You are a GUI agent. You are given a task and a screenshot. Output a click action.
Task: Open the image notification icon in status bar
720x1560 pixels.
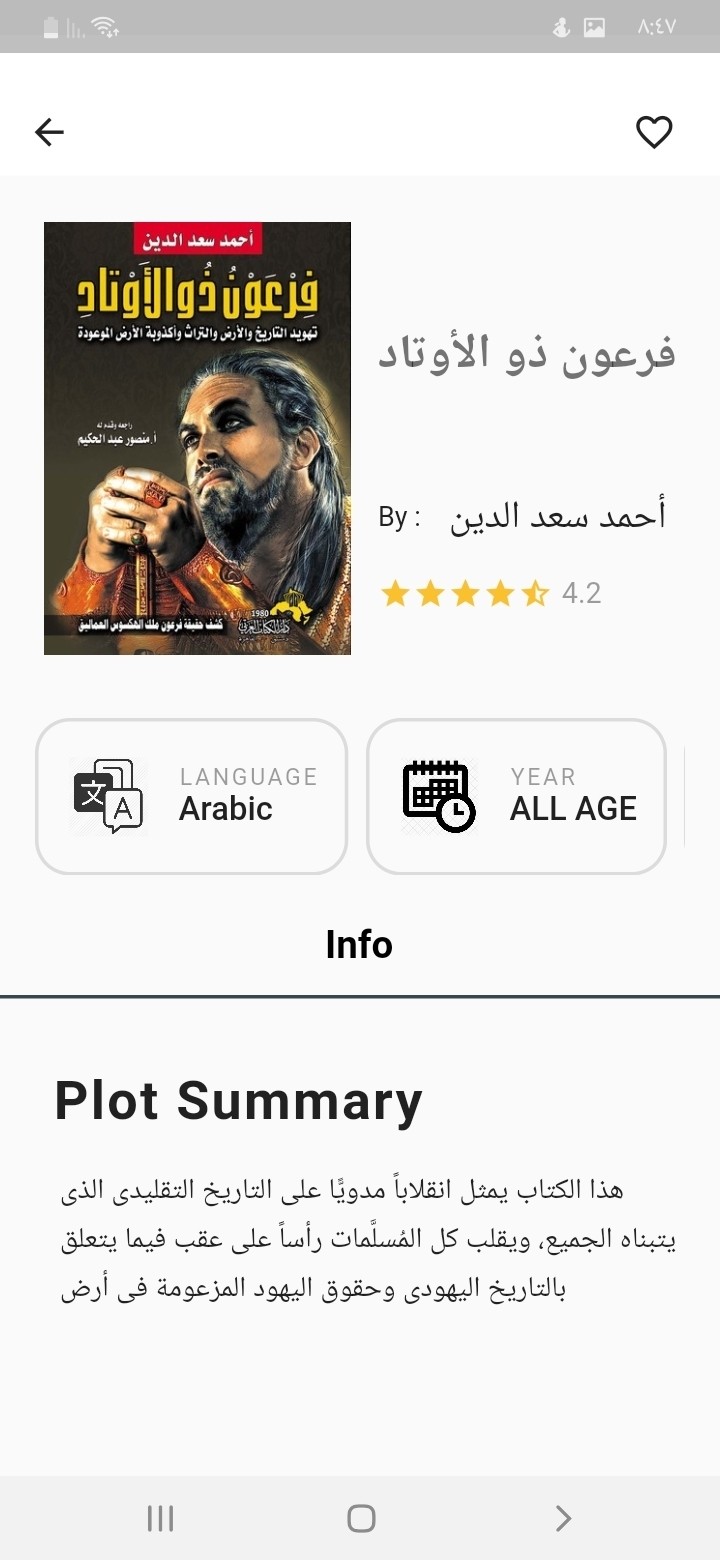[x=594, y=27]
